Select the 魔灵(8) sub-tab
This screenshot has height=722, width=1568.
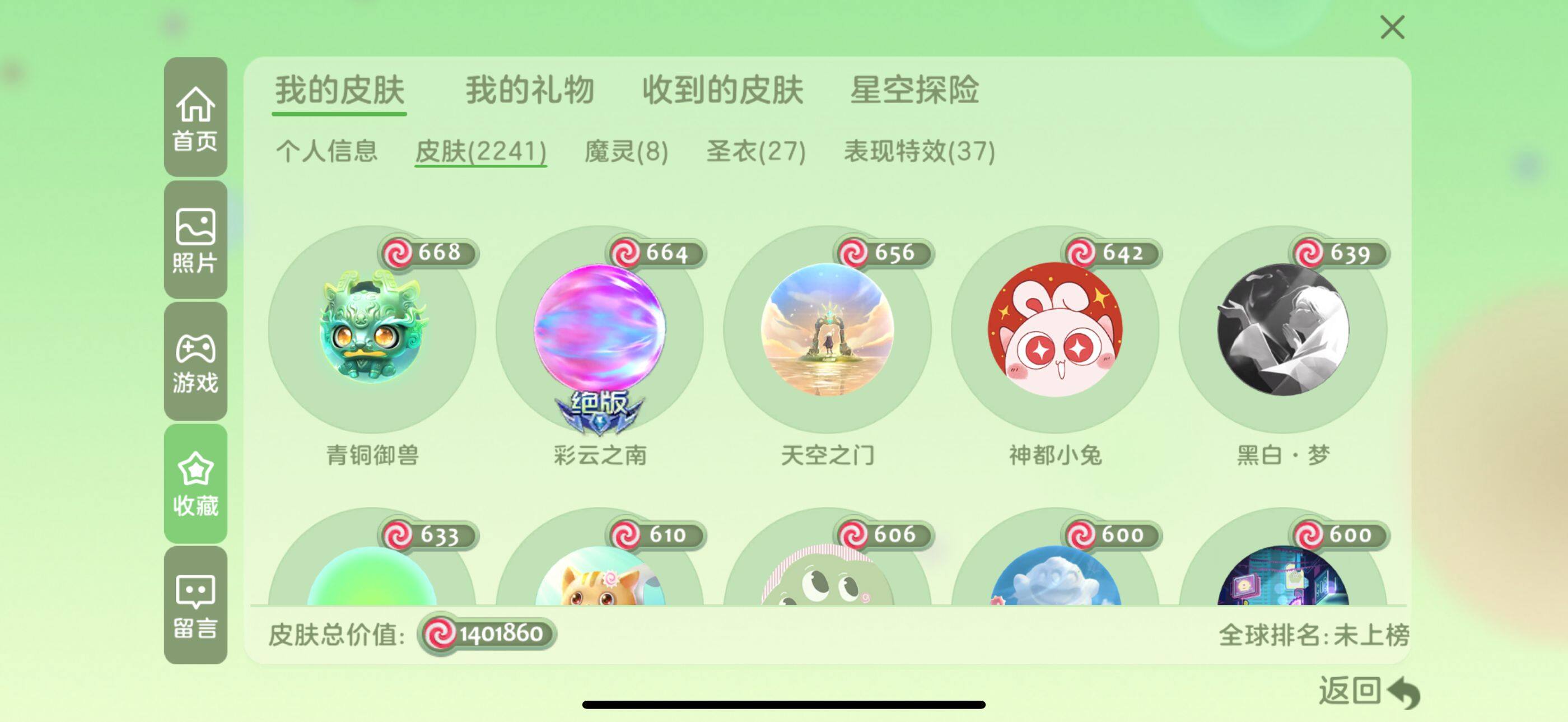(x=626, y=151)
